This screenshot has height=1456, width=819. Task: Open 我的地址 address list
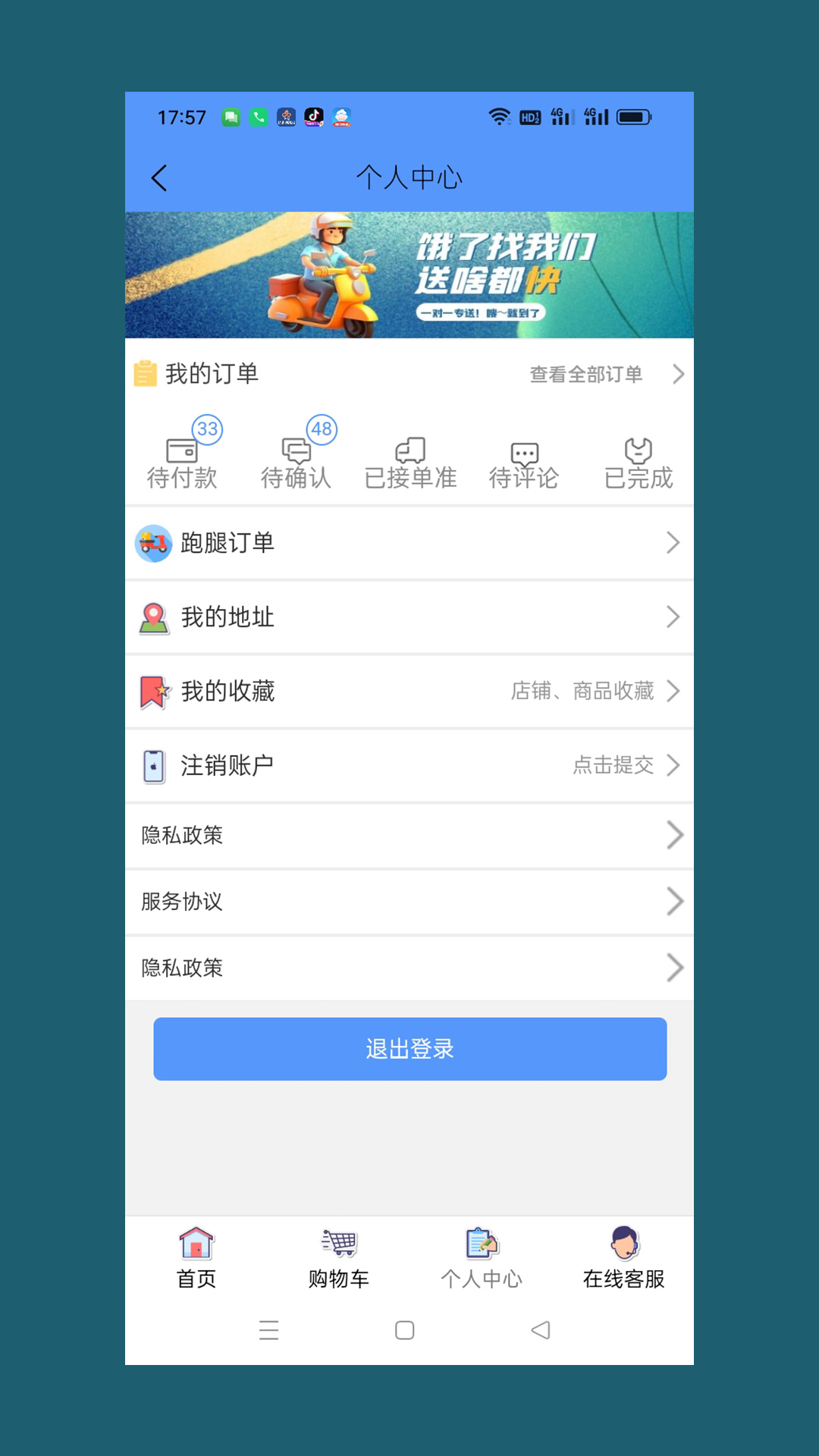point(409,617)
